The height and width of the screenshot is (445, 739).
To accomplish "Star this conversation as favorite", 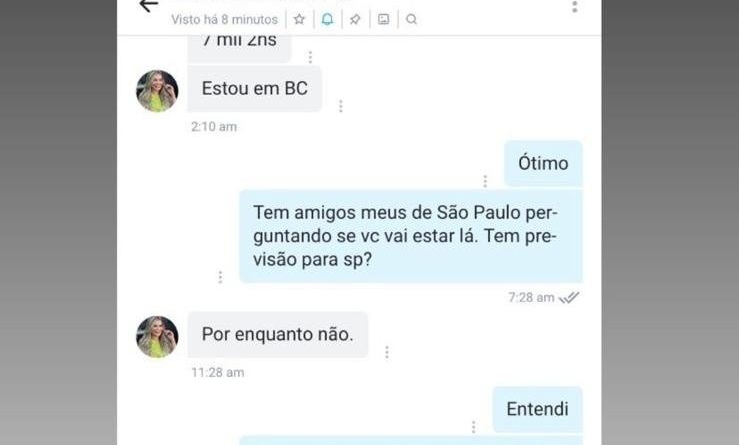I will [x=299, y=19].
